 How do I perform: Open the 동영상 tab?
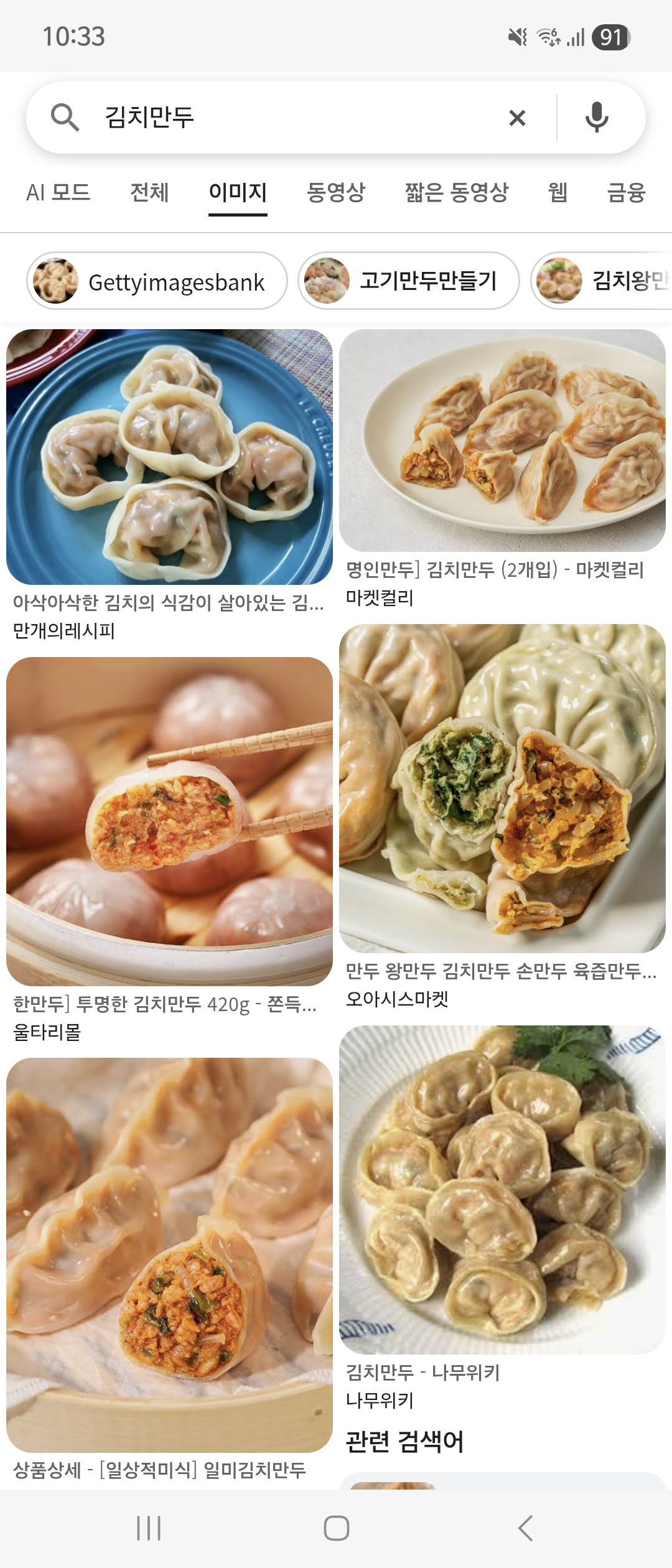pos(336,192)
